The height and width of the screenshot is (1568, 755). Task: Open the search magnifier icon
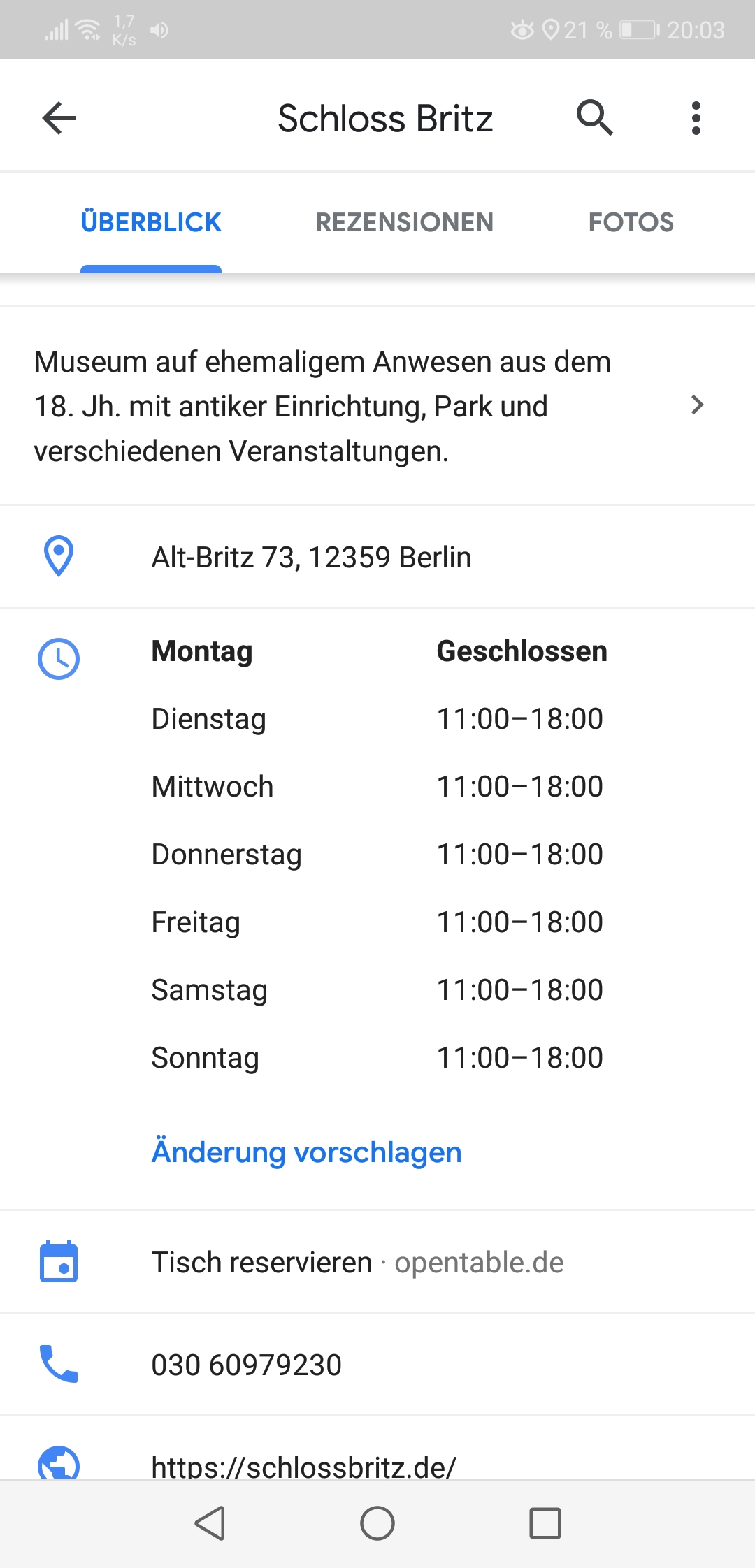coord(594,117)
